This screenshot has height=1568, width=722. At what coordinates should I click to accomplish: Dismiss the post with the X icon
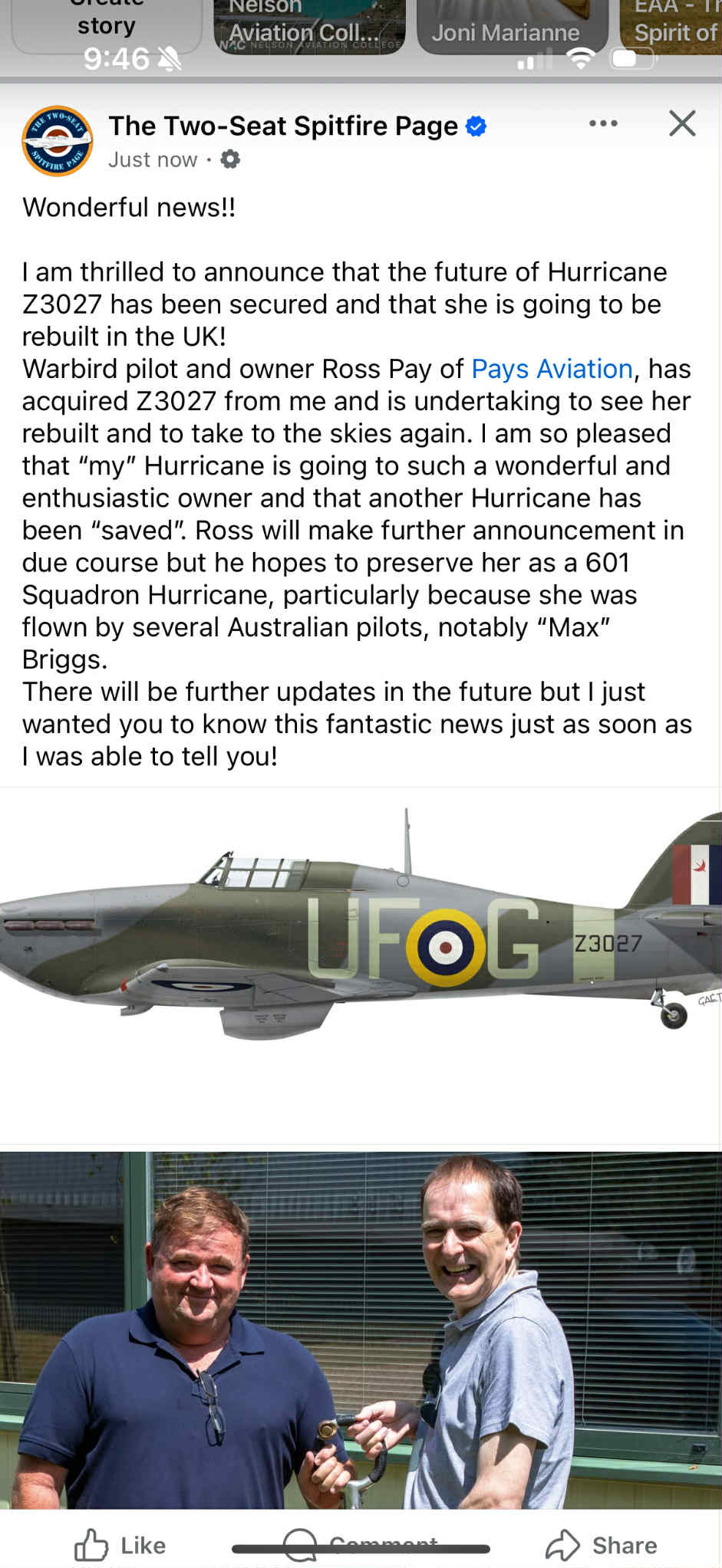coord(682,123)
